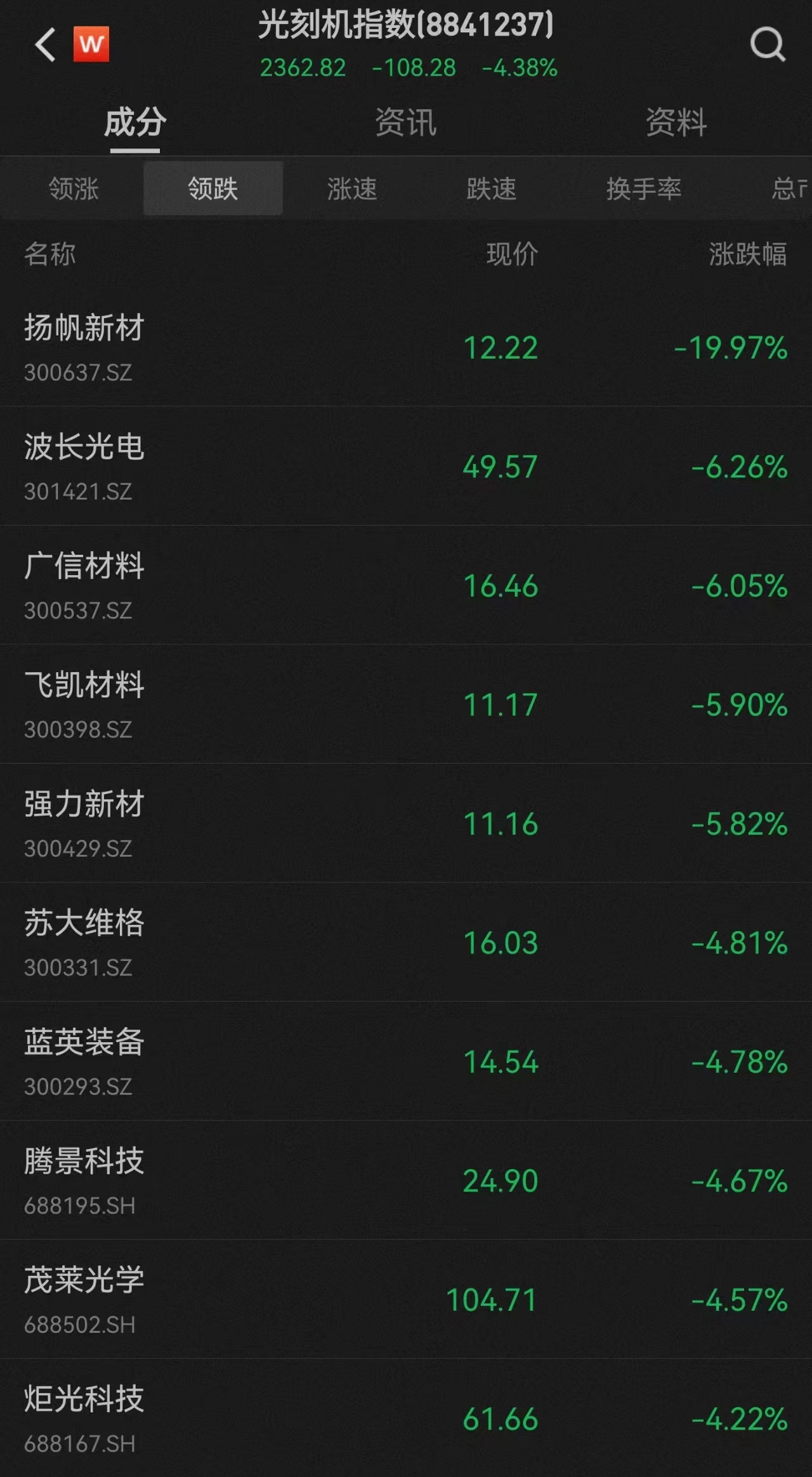This screenshot has height=1477, width=812.
Task: Open stock 广信材料 300537.SZ
Action: coord(406,585)
